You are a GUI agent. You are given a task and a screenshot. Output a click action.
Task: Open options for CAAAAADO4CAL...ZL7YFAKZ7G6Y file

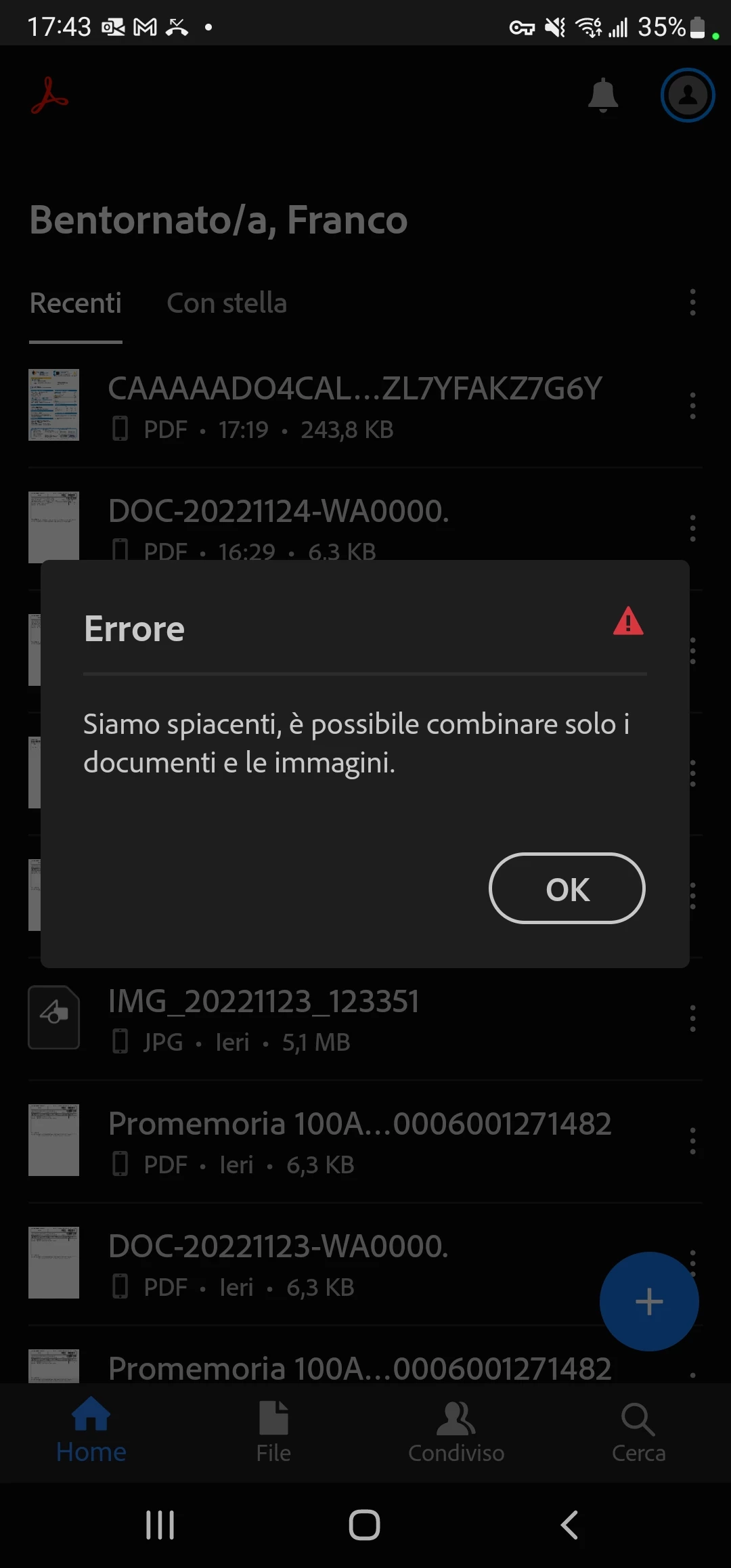click(x=692, y=405)
